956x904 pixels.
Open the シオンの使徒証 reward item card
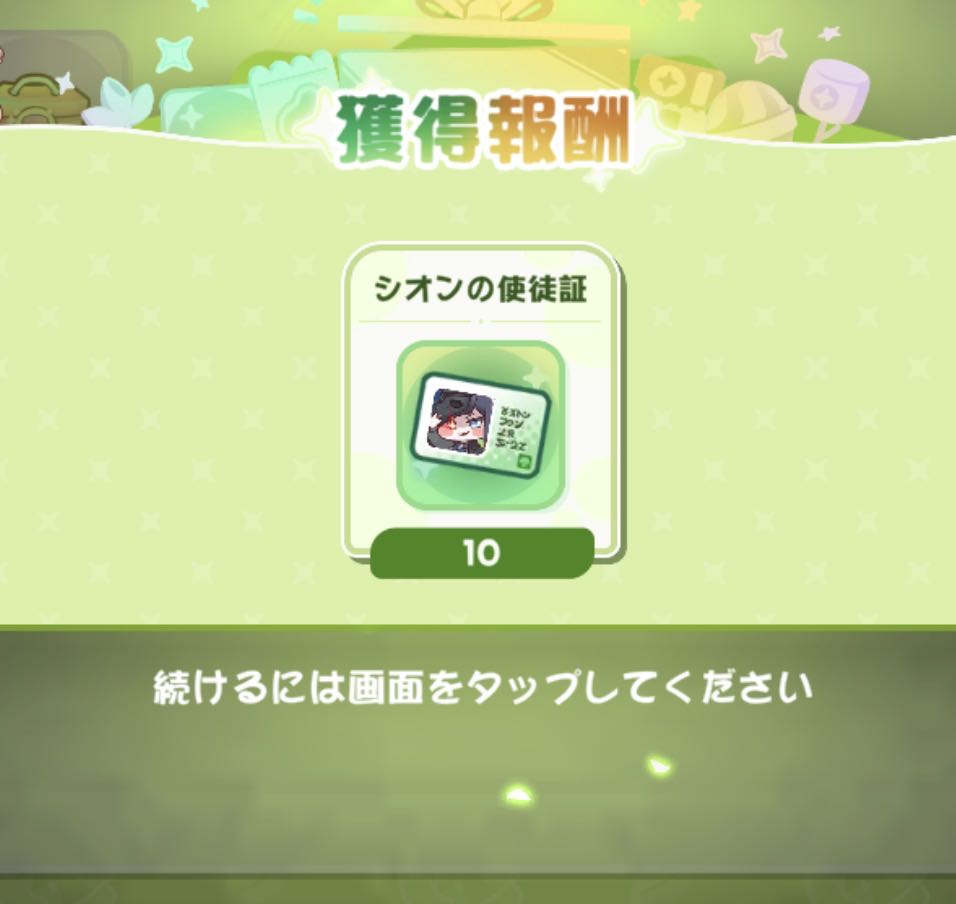[x=481, y=425]
